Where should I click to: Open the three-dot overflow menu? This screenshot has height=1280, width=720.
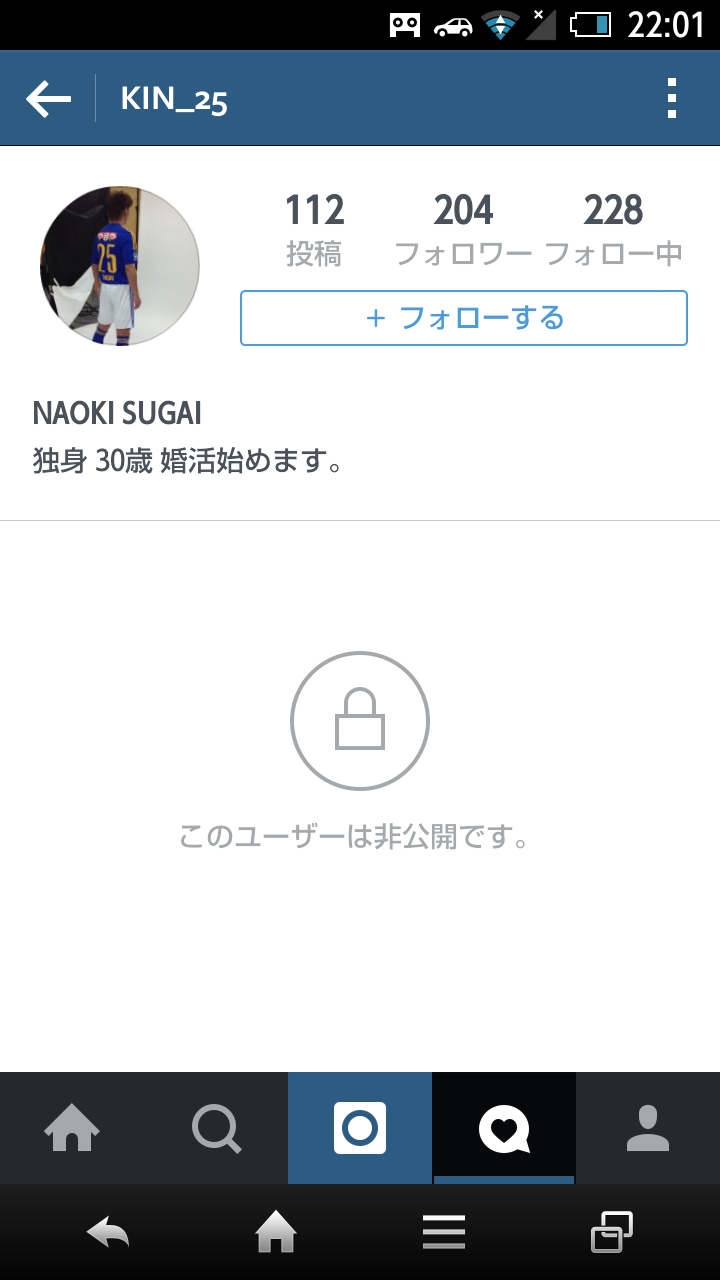pos(671,99)
